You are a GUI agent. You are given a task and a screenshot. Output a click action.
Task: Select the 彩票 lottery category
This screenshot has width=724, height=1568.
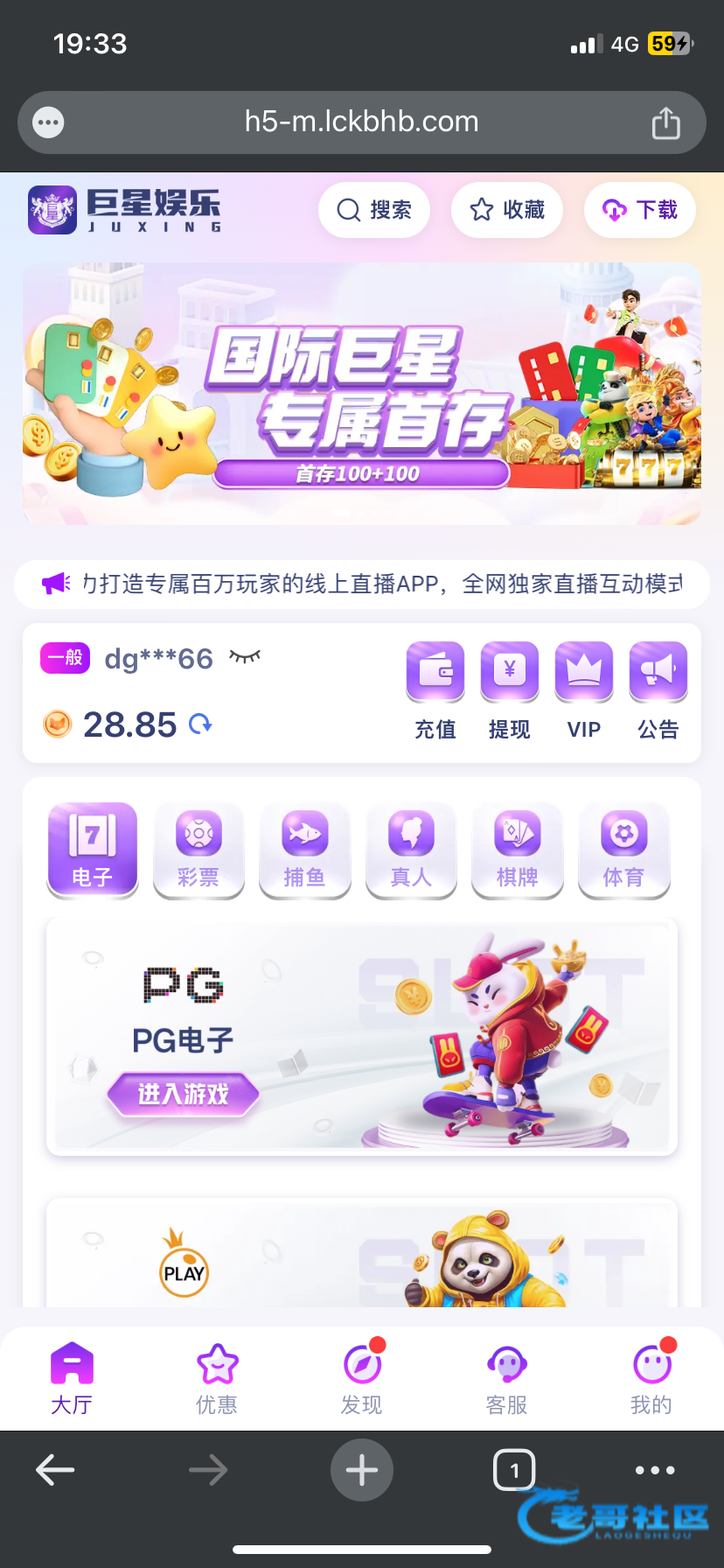198,849
